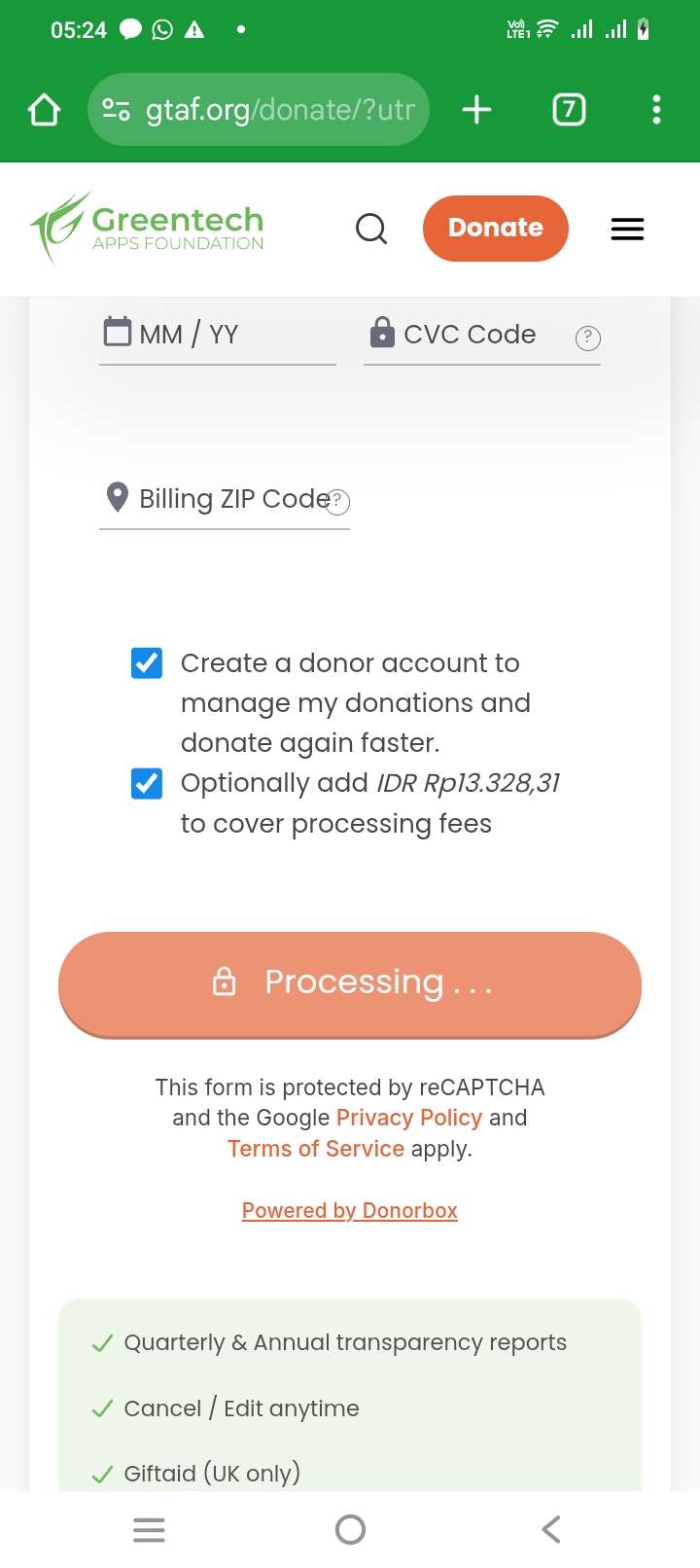Screen dimensions: 700x1568
Task: Open the Greentech site search
Action: tap(371, 229)
